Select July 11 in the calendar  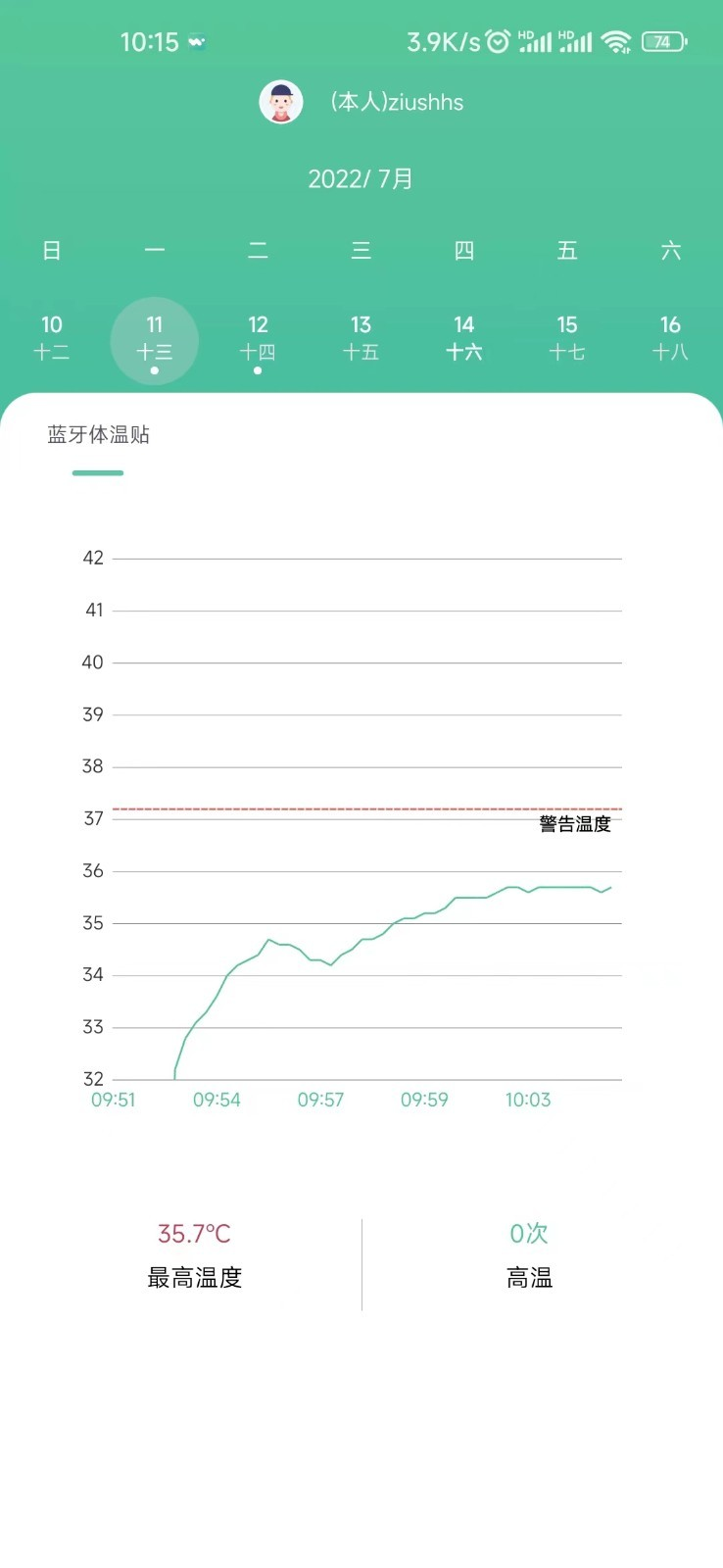tap(155, 339)
